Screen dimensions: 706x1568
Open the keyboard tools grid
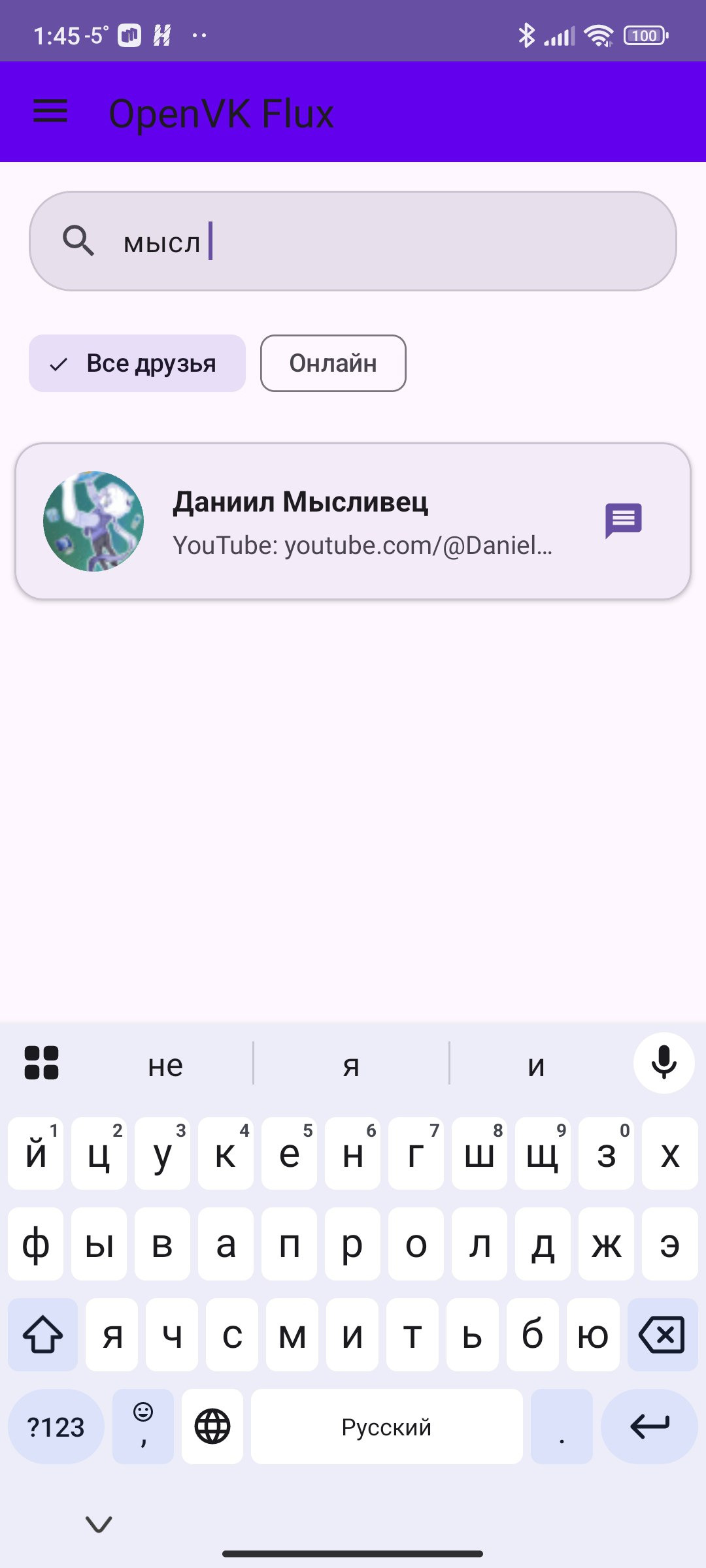41,1063
